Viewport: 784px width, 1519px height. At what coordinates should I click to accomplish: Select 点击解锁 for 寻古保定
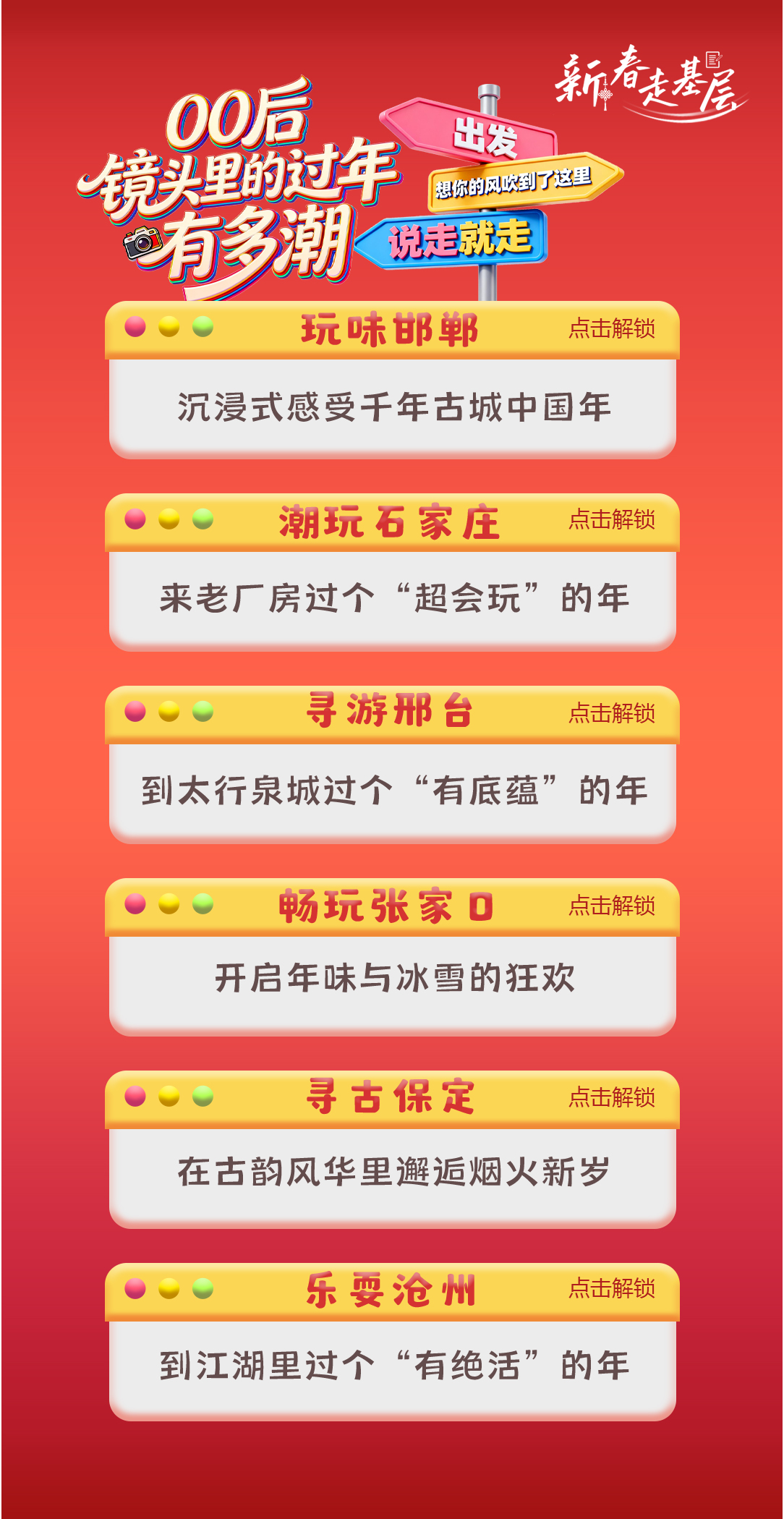[611, 1098]
